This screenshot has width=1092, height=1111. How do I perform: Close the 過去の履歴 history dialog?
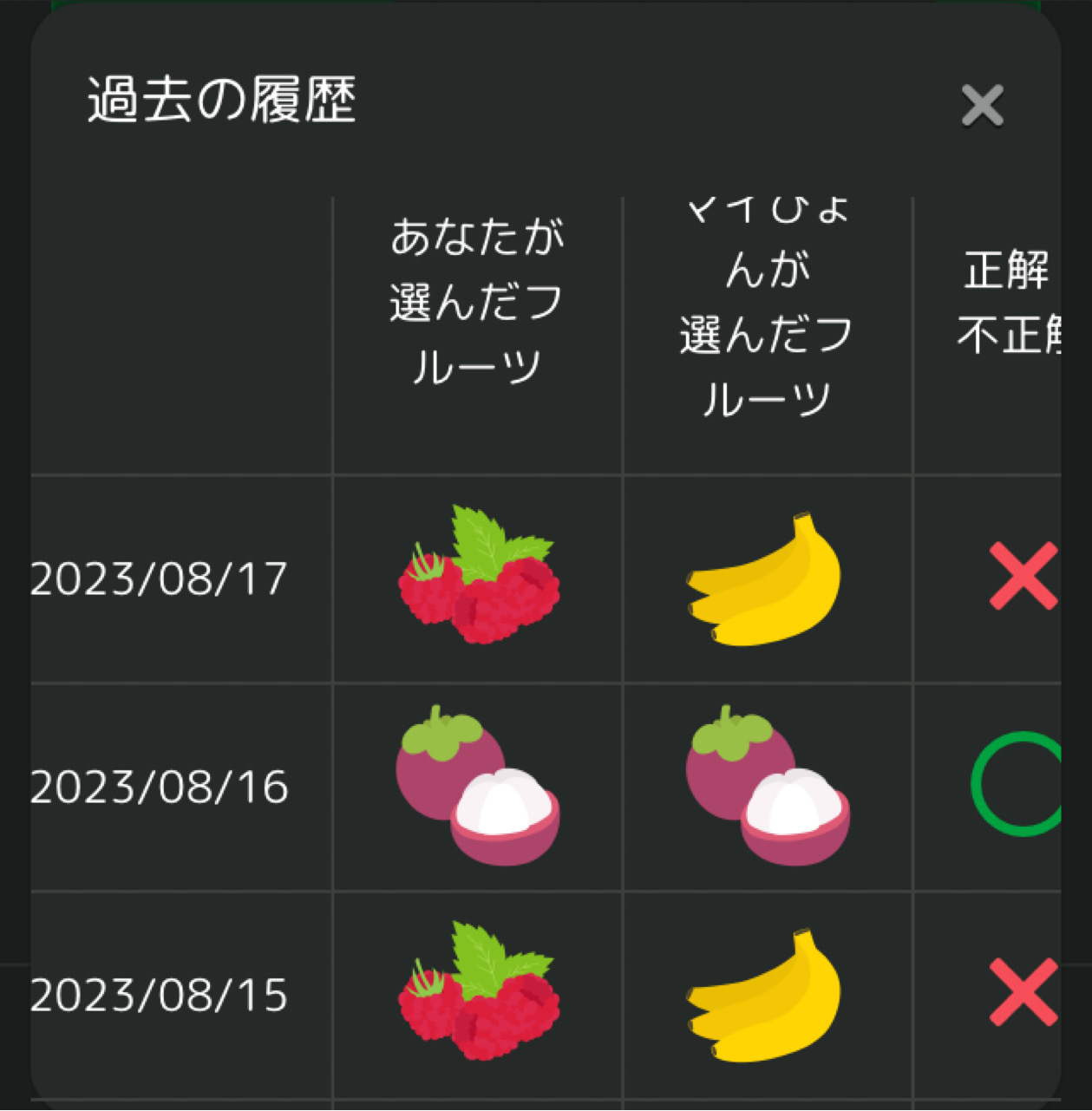coord(982,105)
